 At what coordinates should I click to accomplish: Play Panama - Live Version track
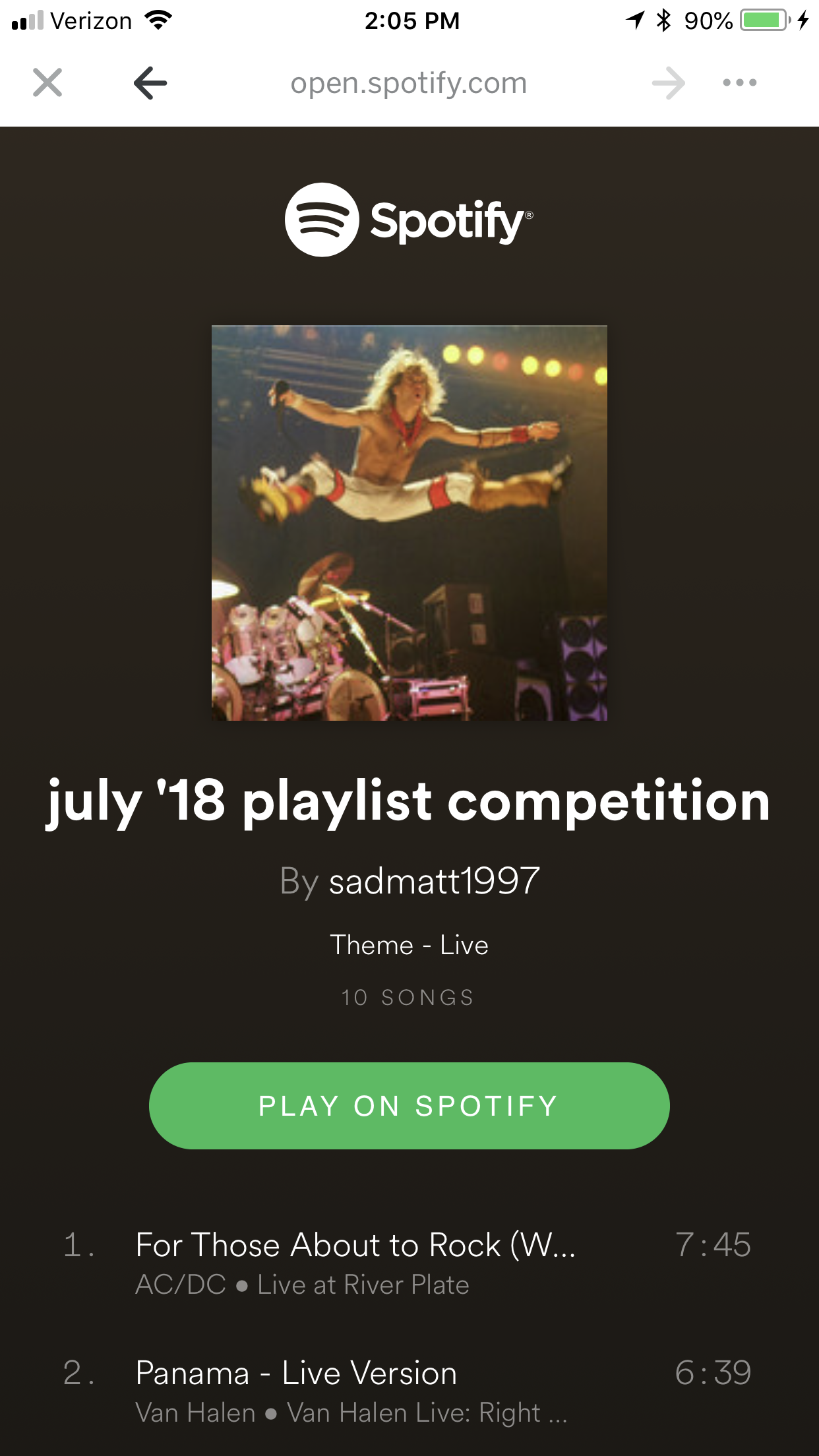pos(409,1391)
